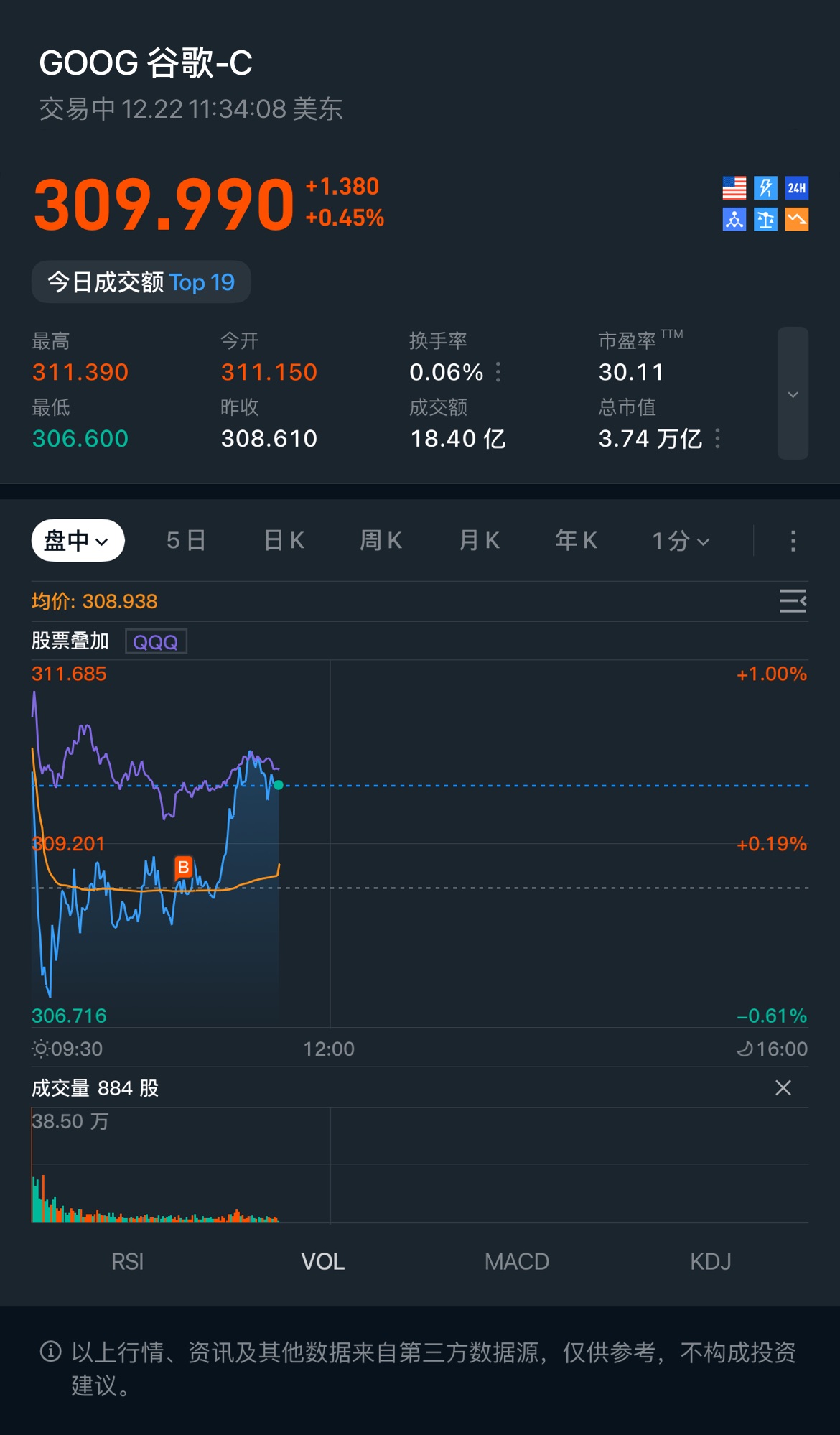The width and height of the screenshot is (840, 1435).
Task: Collapse the chart side panel icon
Action: [793, 600]
